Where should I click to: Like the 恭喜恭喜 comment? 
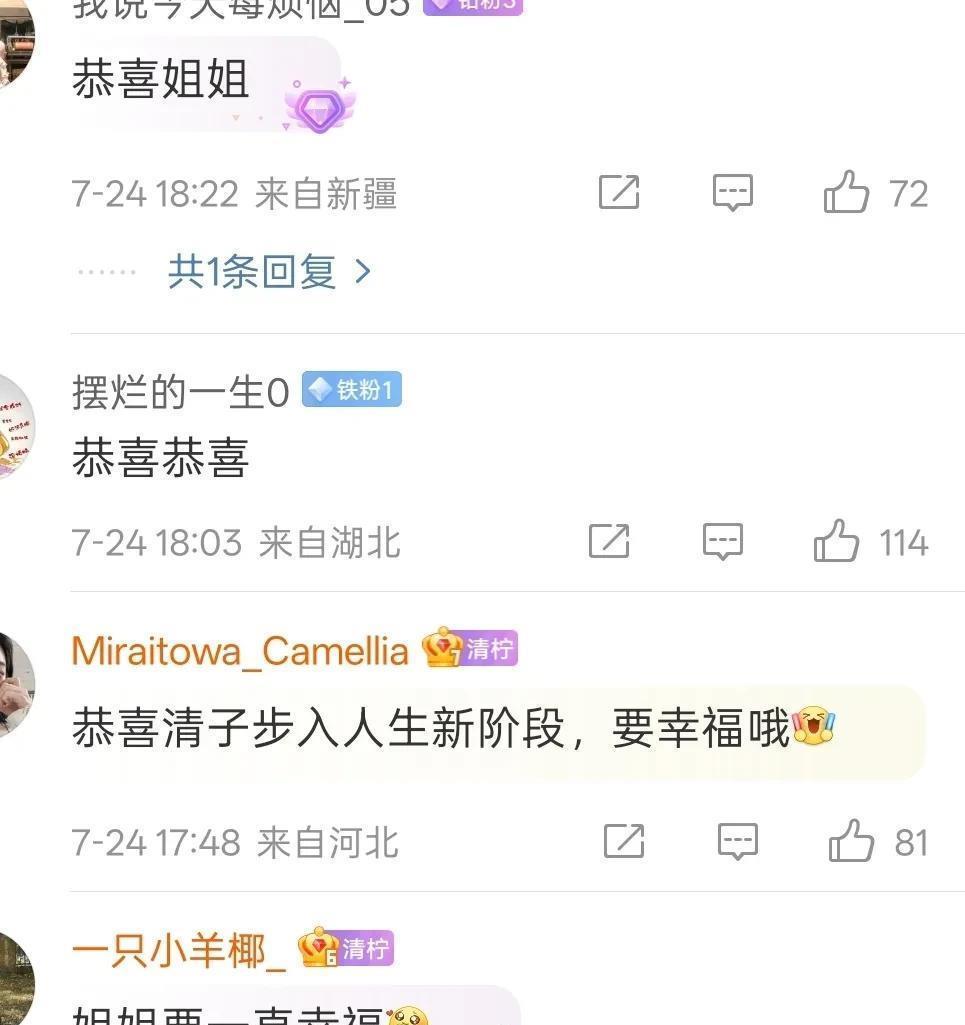[x=837, y=542]
